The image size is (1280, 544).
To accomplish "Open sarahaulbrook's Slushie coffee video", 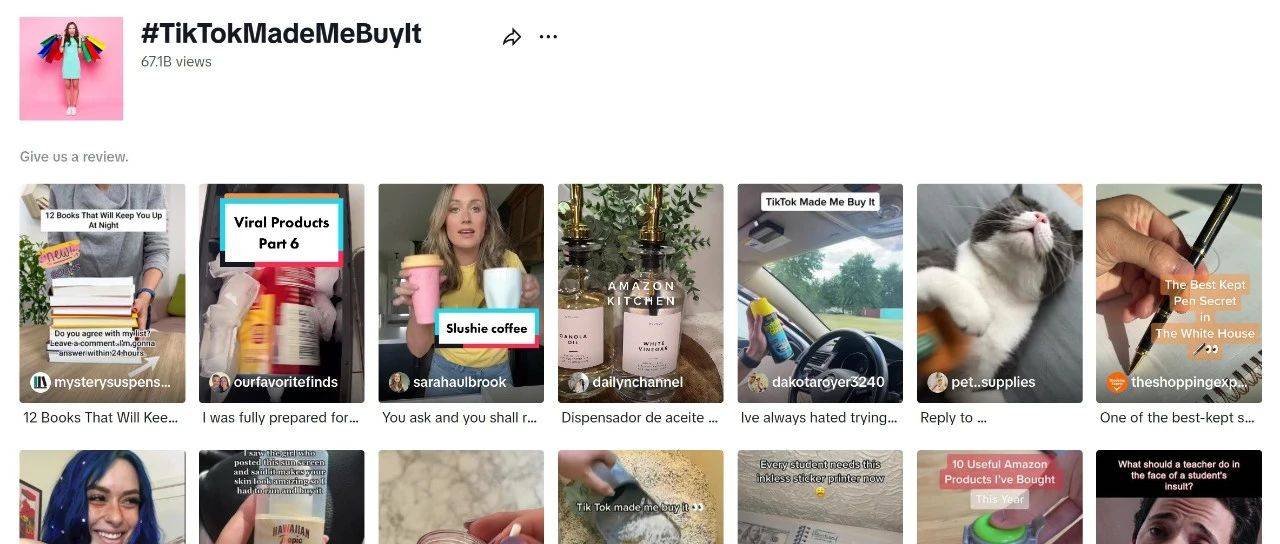I will tap(461, 293).
